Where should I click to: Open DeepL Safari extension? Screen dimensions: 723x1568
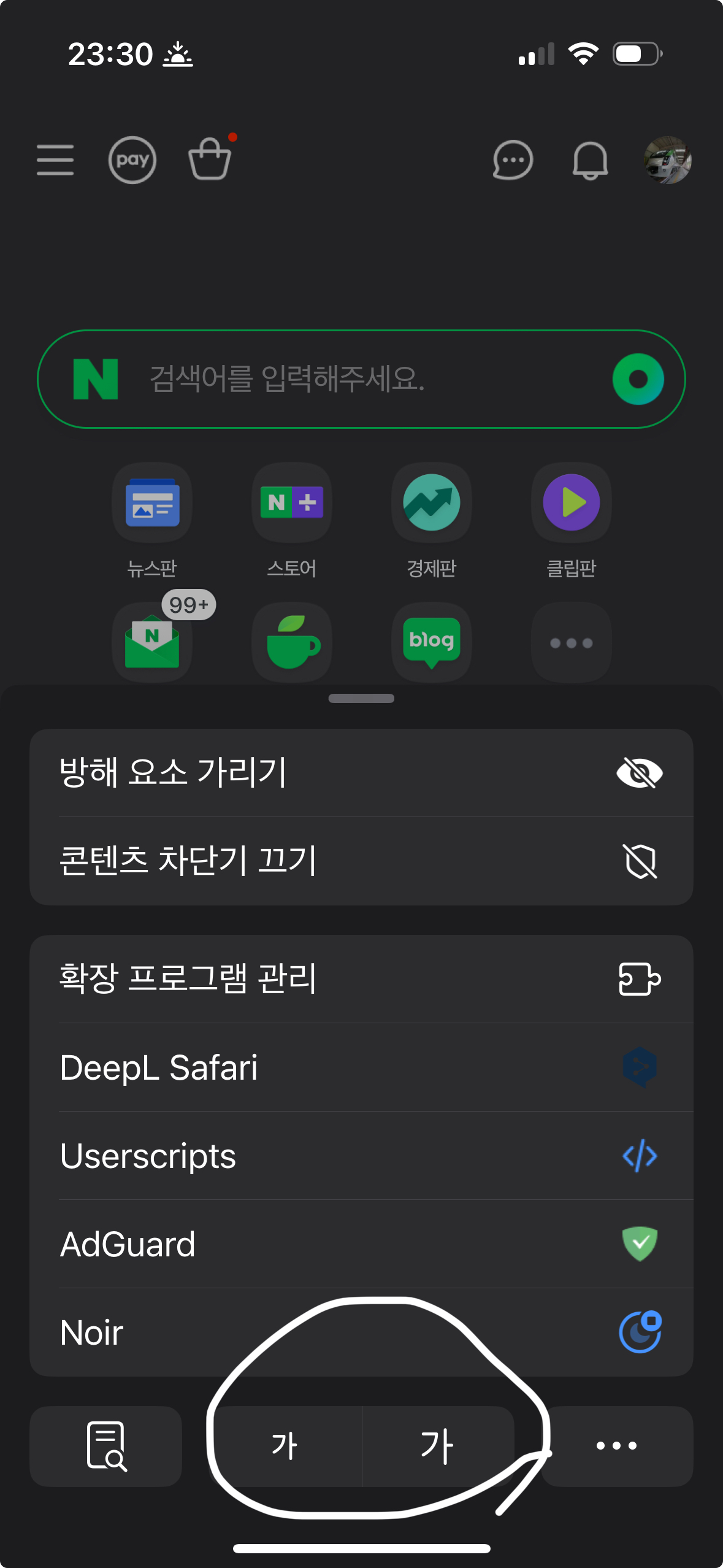coord(361,1067)
